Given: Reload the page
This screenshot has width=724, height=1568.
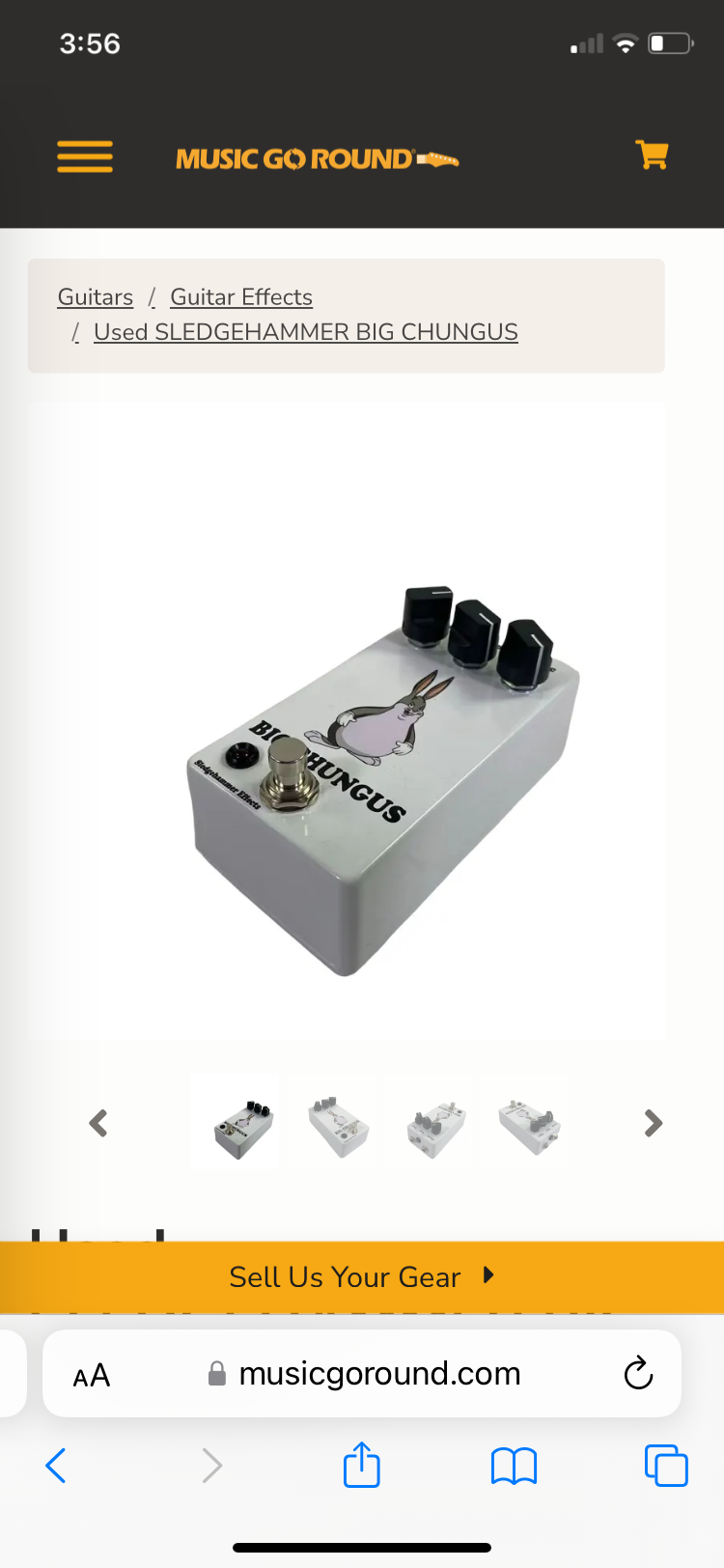Looking at the screenshot, I should 638,1374.
